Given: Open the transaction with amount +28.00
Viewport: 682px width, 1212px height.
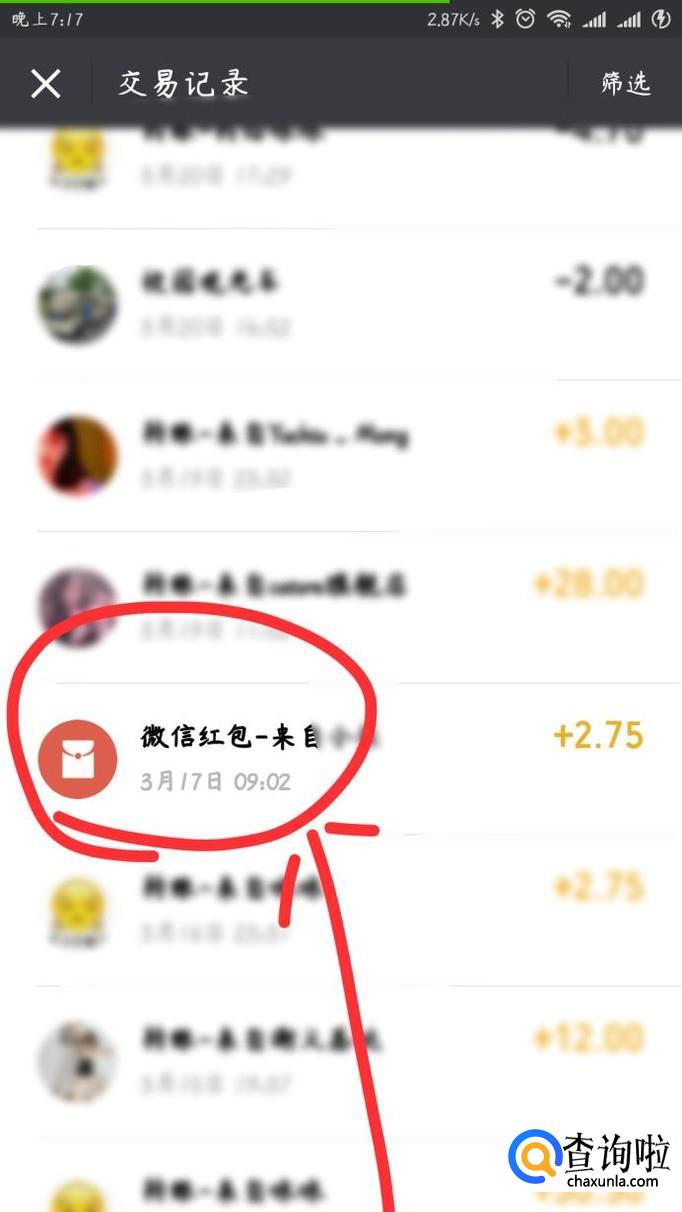Looking at the screenshot, I should (x=341, y=608).
